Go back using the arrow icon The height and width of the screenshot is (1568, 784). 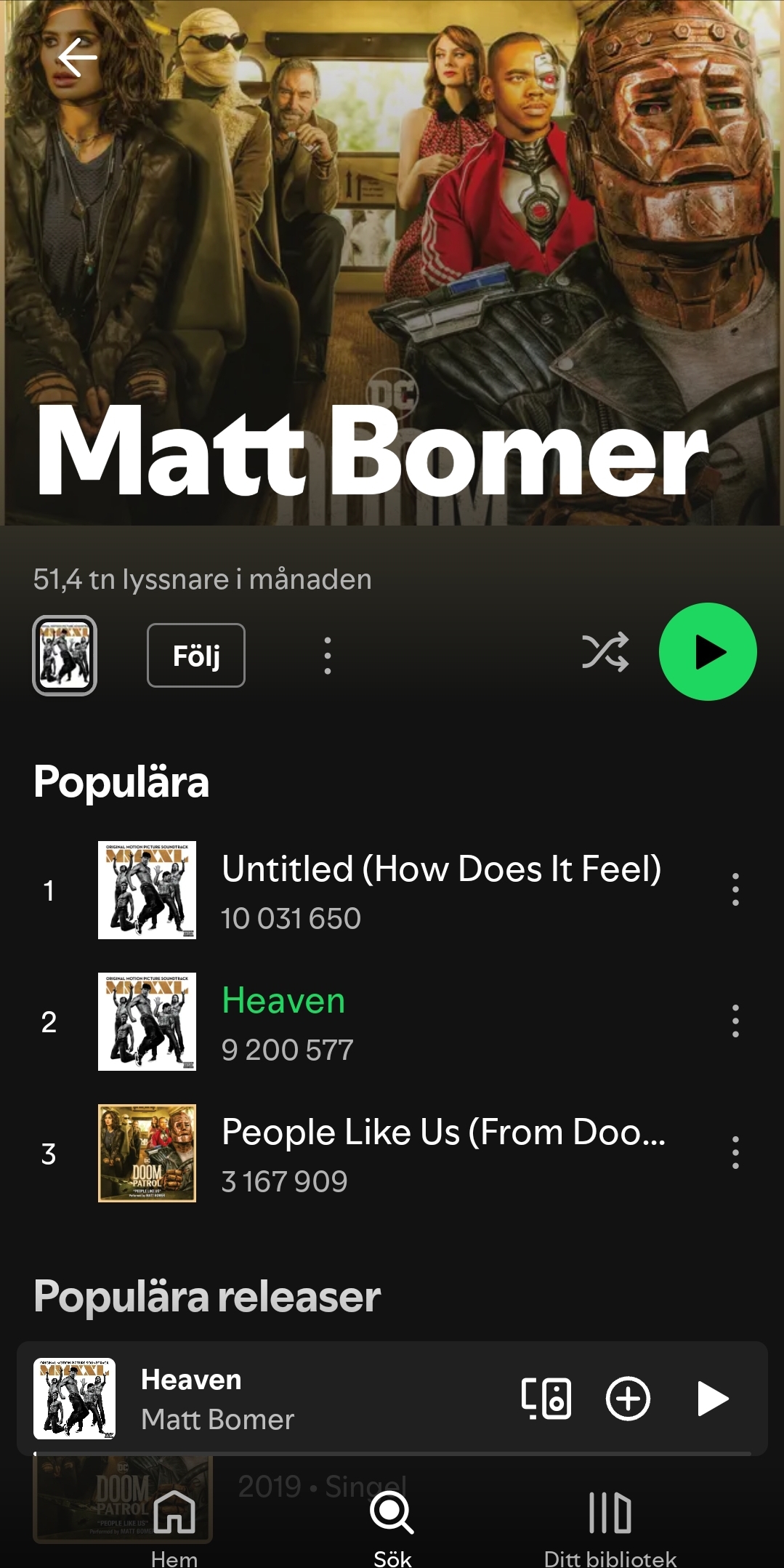point(77,57)
